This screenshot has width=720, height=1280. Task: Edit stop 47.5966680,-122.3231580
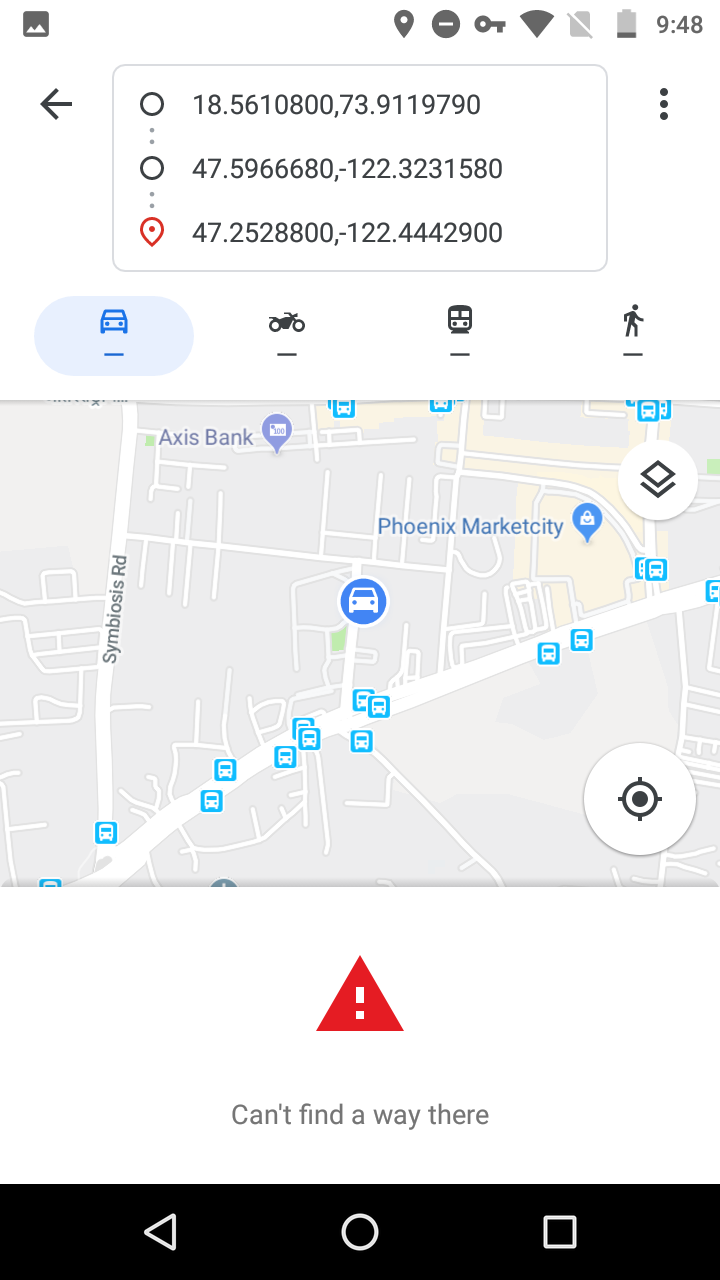coord(346,169)
